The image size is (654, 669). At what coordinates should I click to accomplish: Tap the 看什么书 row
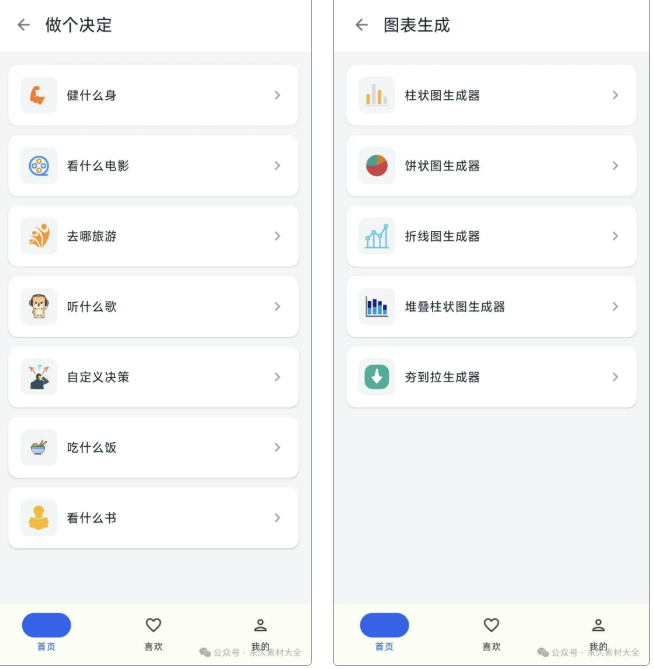tap(153, 518)
